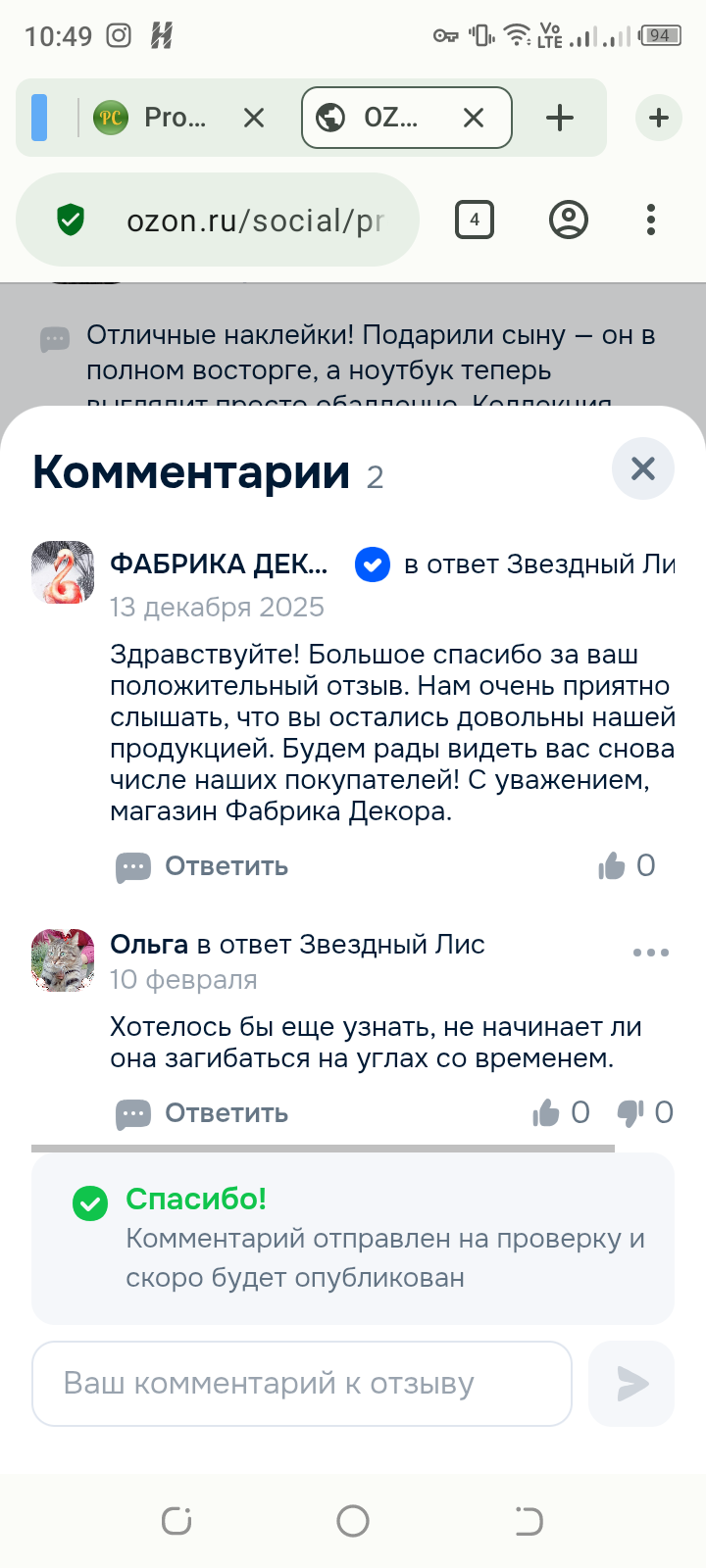This screenshot has width=706, height=1568.
Task: Open browser three-dot overflow menu
Action: pos(651,220)
